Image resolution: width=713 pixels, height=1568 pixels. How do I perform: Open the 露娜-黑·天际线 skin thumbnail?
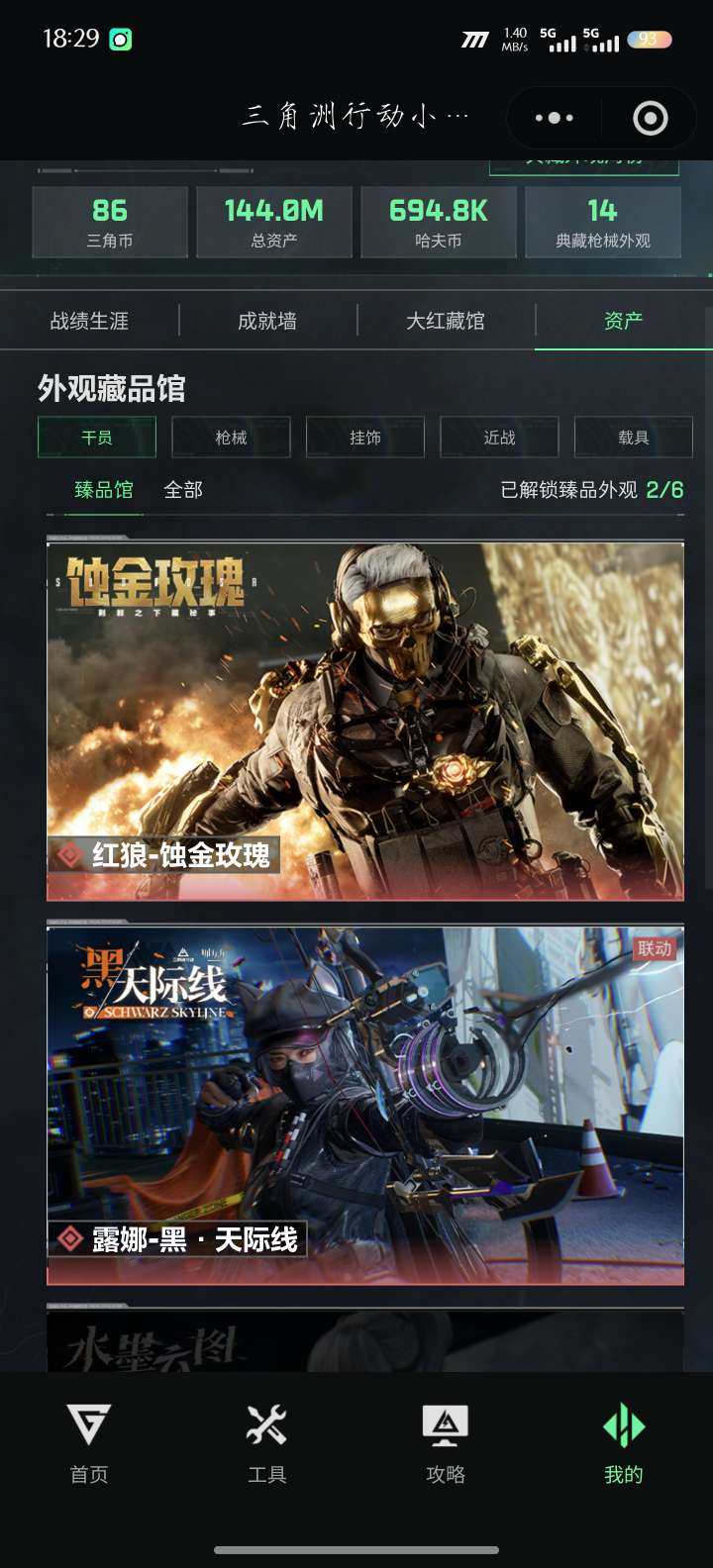(x=364, y=1099)
